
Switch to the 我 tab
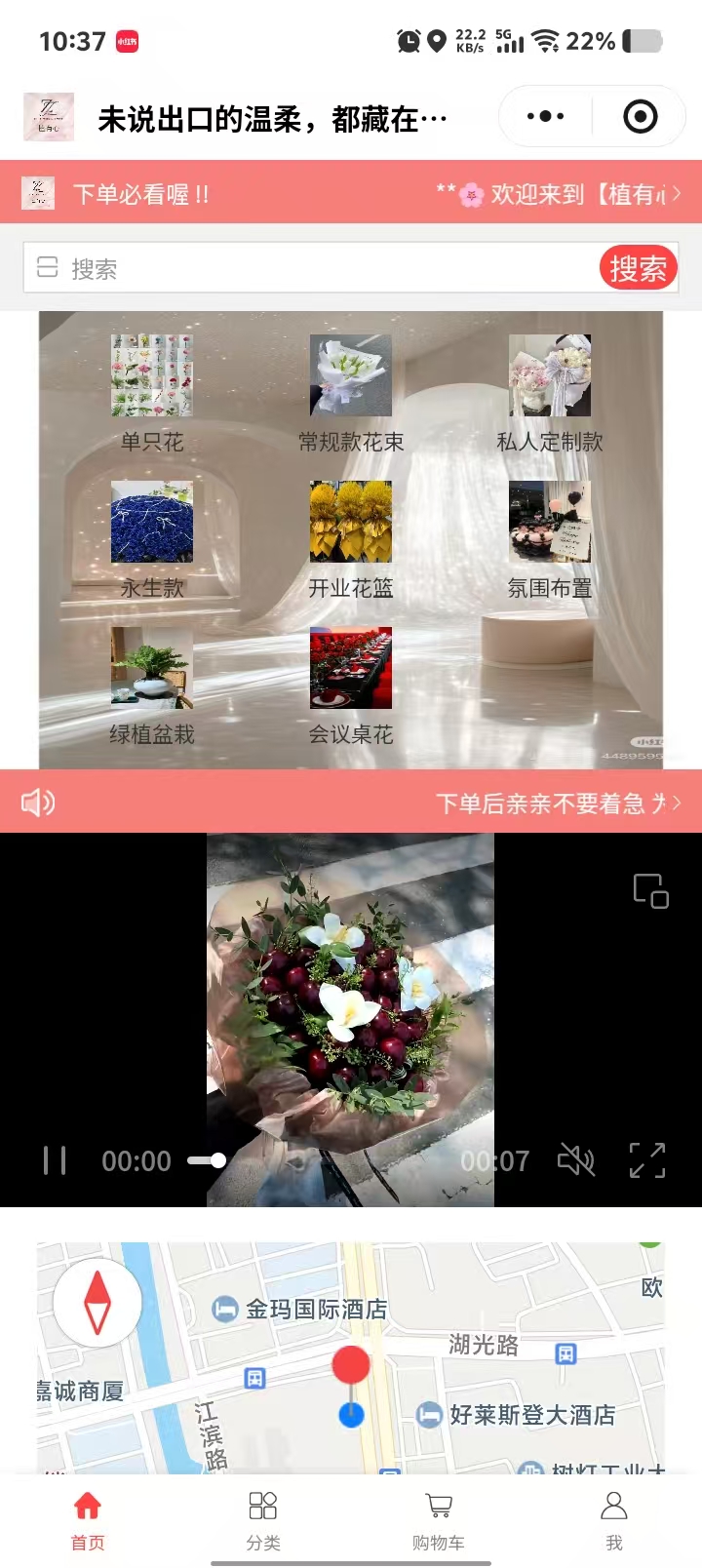614,1519
